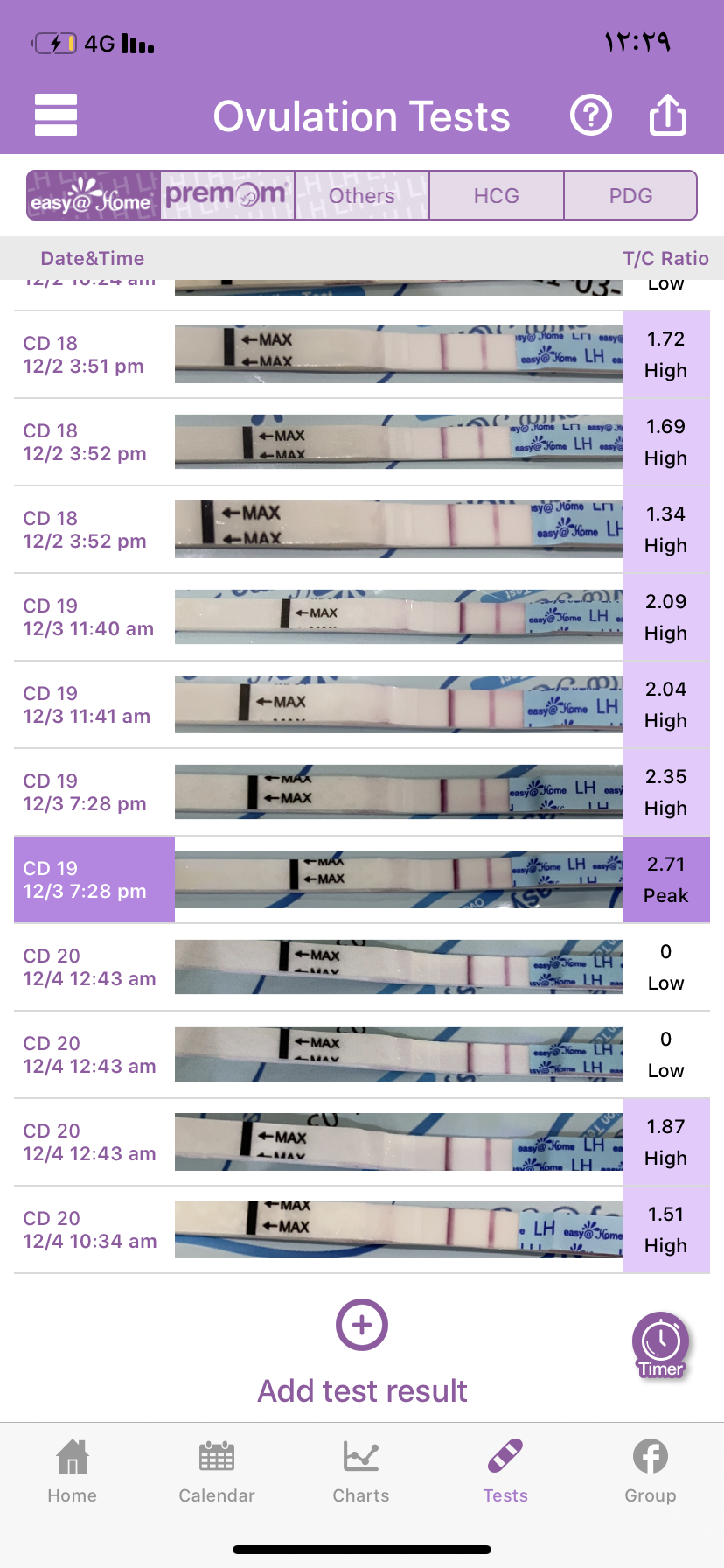
Task: Open the CD 18 3:51 pm test
Action: (361, 354)
